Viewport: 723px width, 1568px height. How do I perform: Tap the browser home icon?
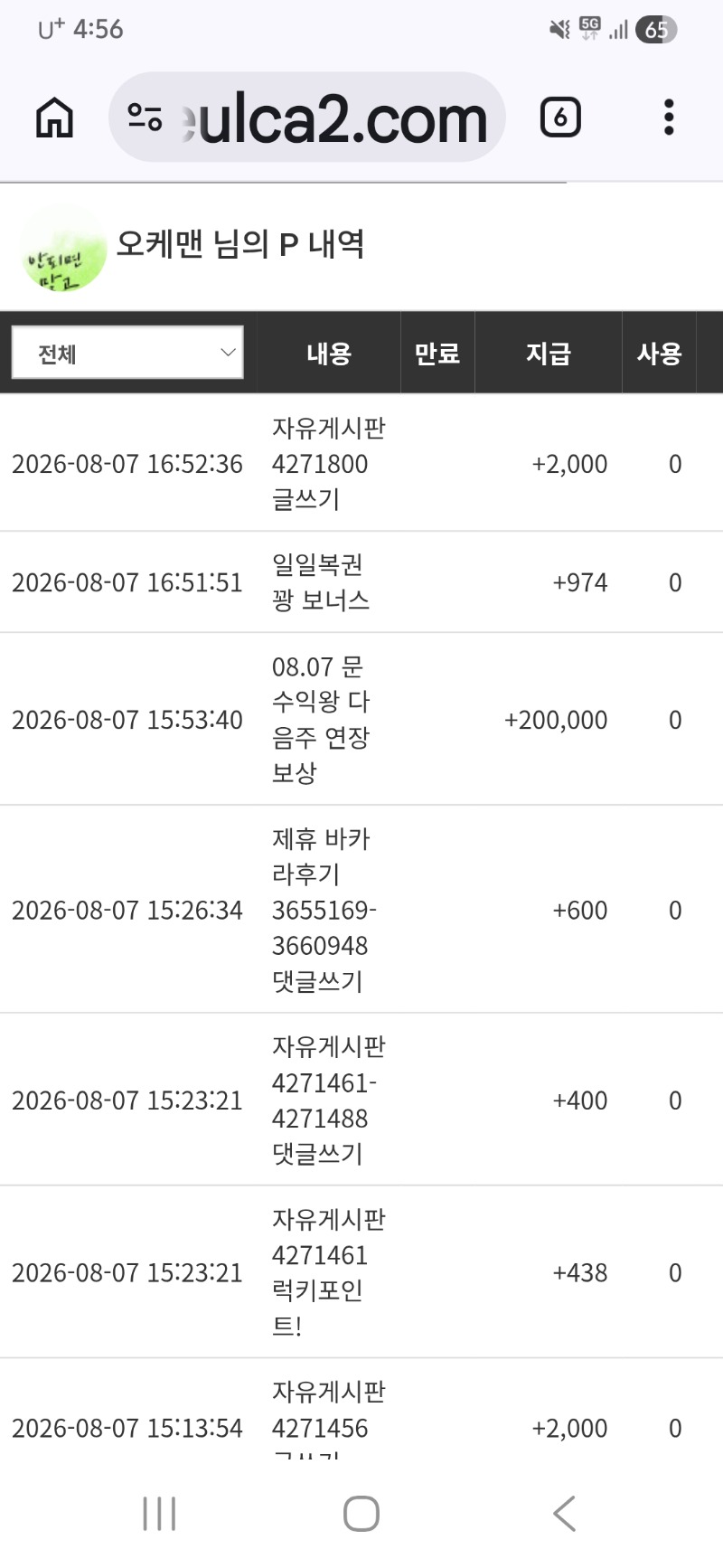[x=54, y=118]
